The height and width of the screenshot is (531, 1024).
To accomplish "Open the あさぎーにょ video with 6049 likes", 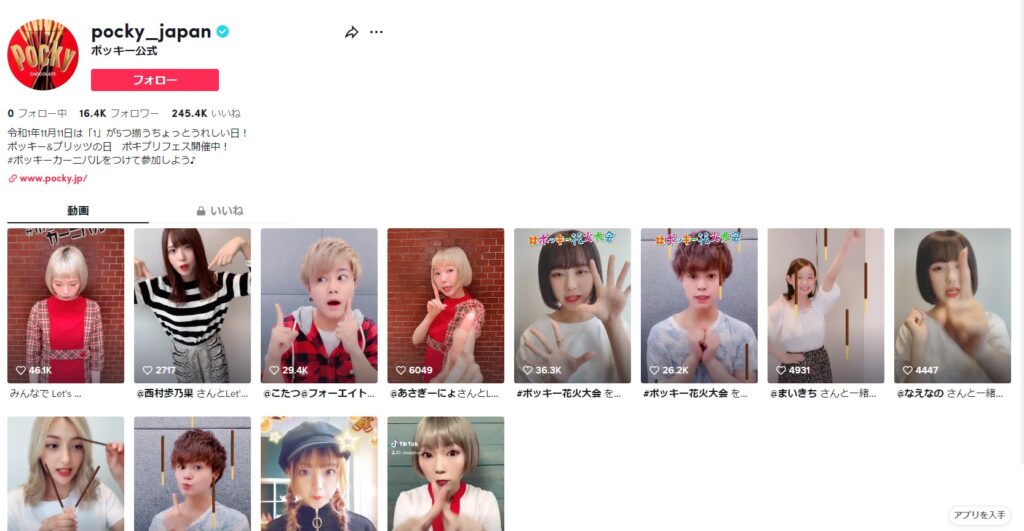I will (446, 305).
